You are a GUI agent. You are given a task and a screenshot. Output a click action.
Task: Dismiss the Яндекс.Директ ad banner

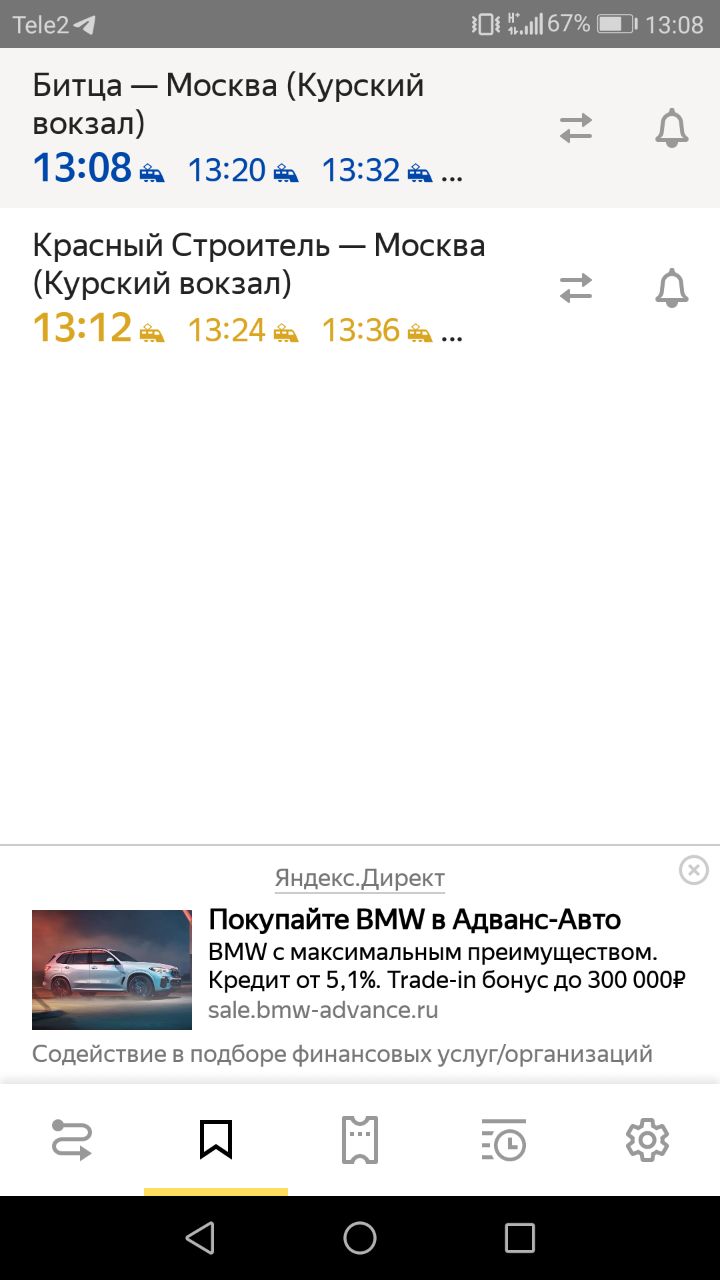click(x=693, y=870)
